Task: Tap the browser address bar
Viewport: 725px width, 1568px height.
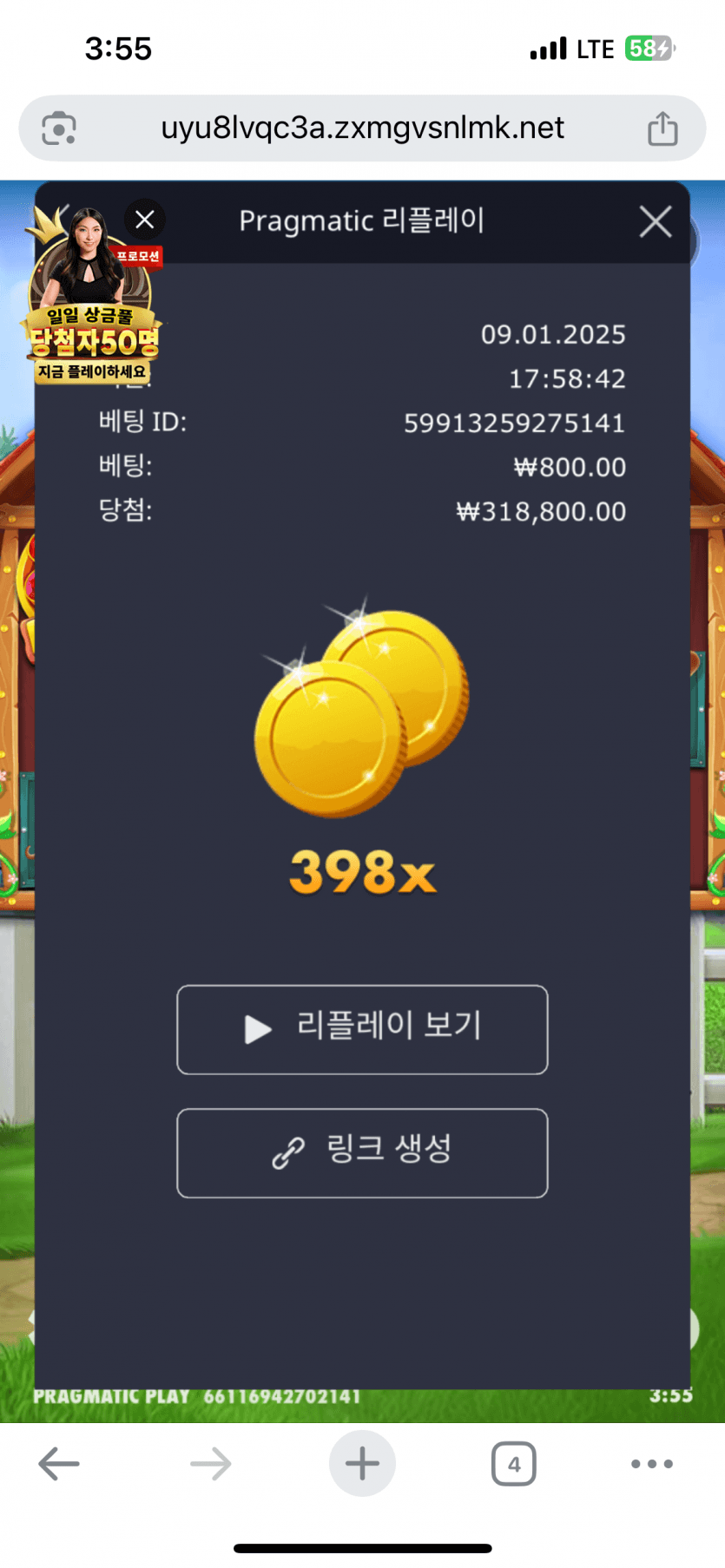Action: 362,128
